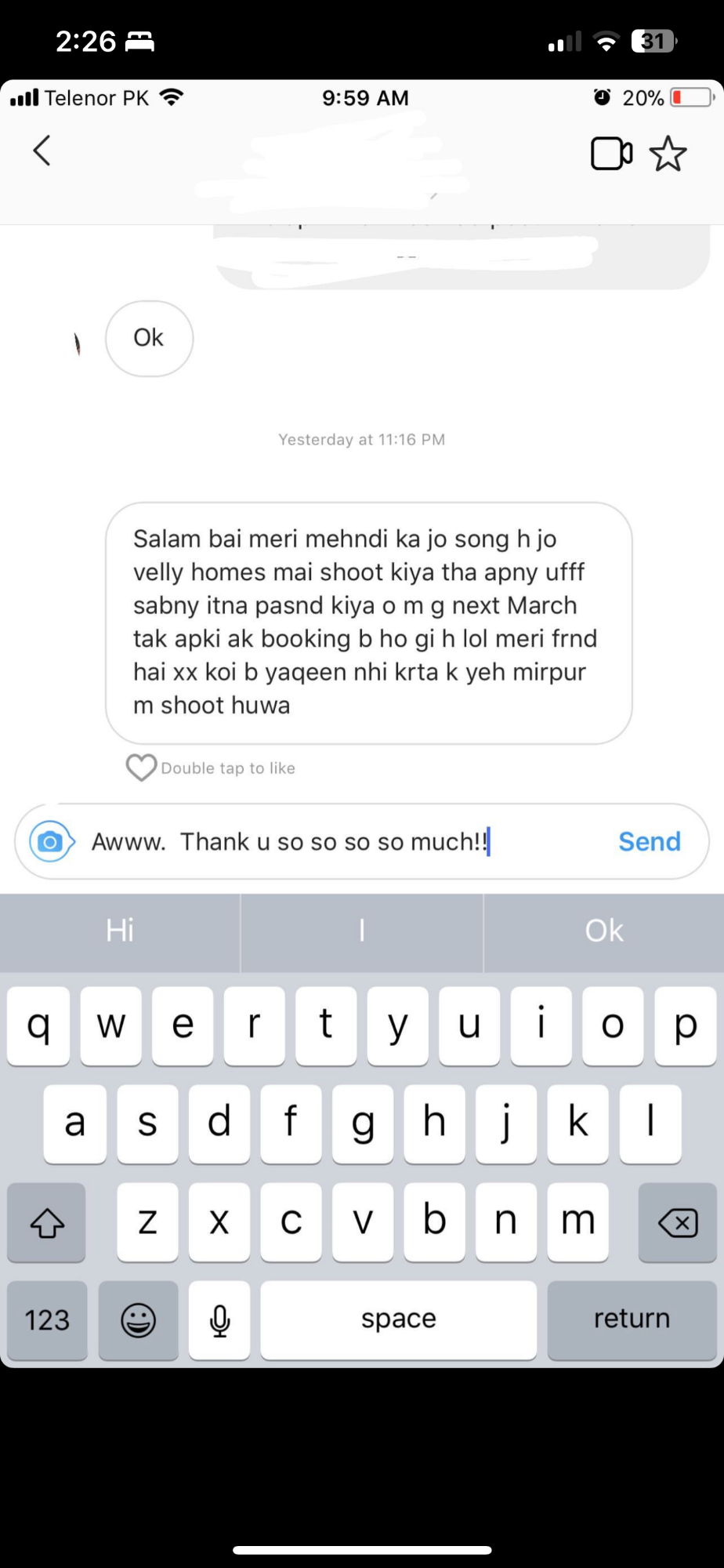
Task: Start a video call
Action: click(611, 154)
